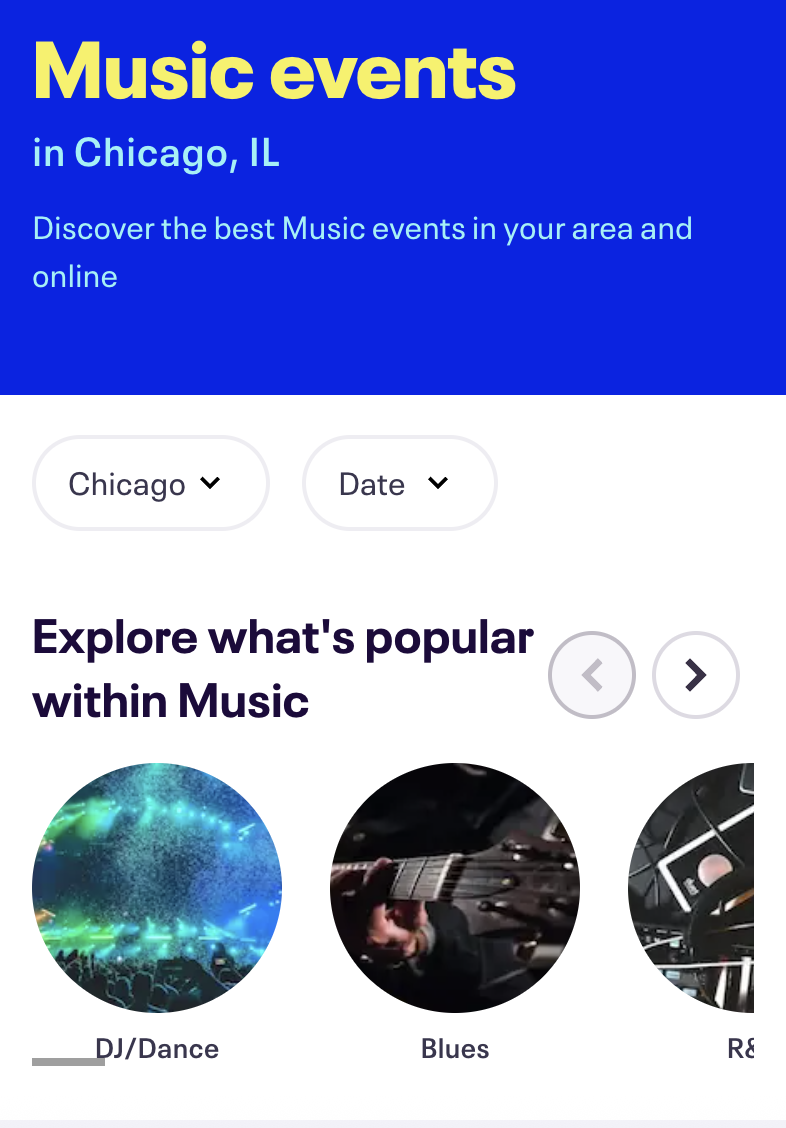Expand the Date filter dropdown
Screen dimensions: 786x1128
click(399, 484)
